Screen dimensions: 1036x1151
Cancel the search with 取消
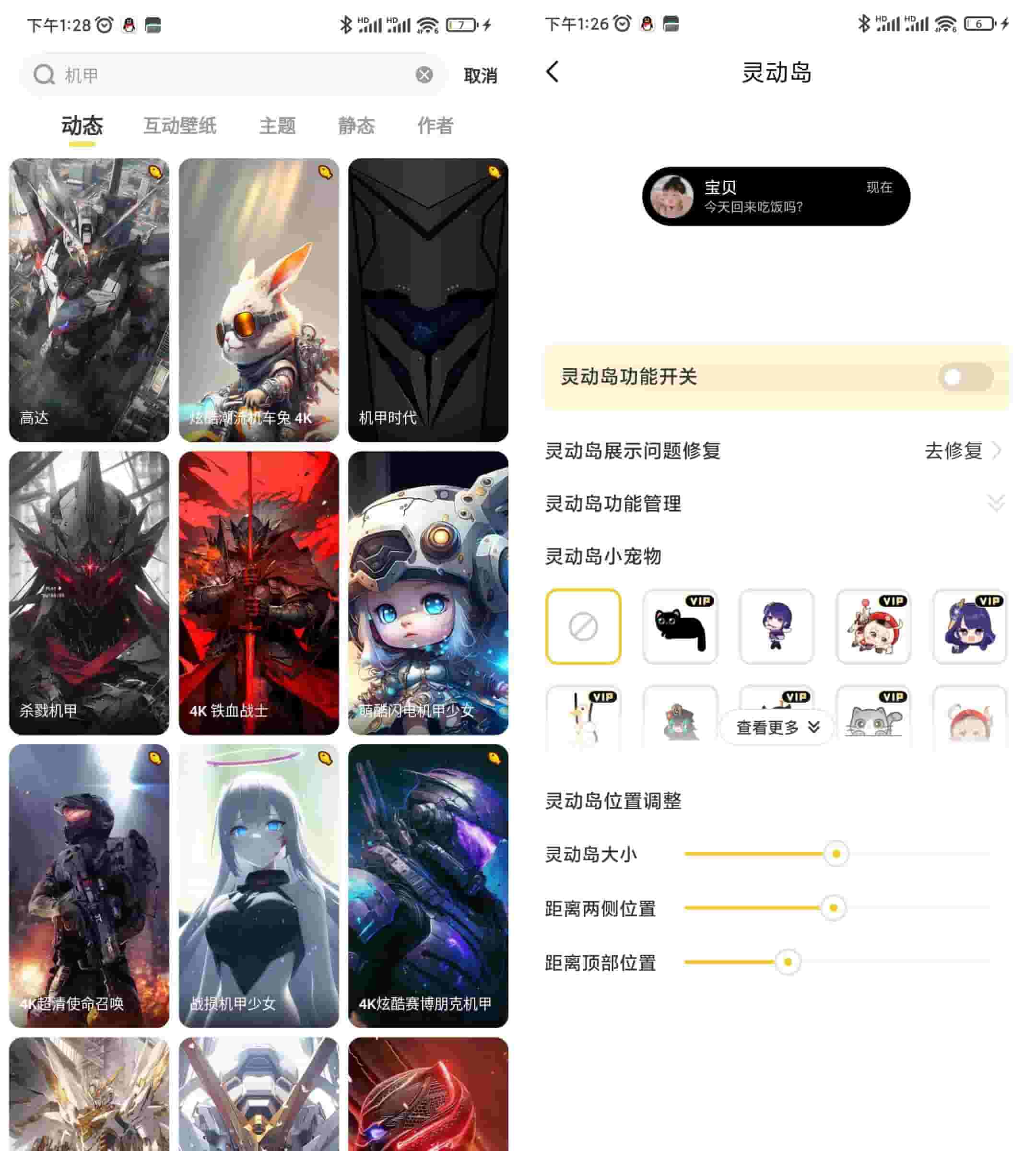[481, 75]
